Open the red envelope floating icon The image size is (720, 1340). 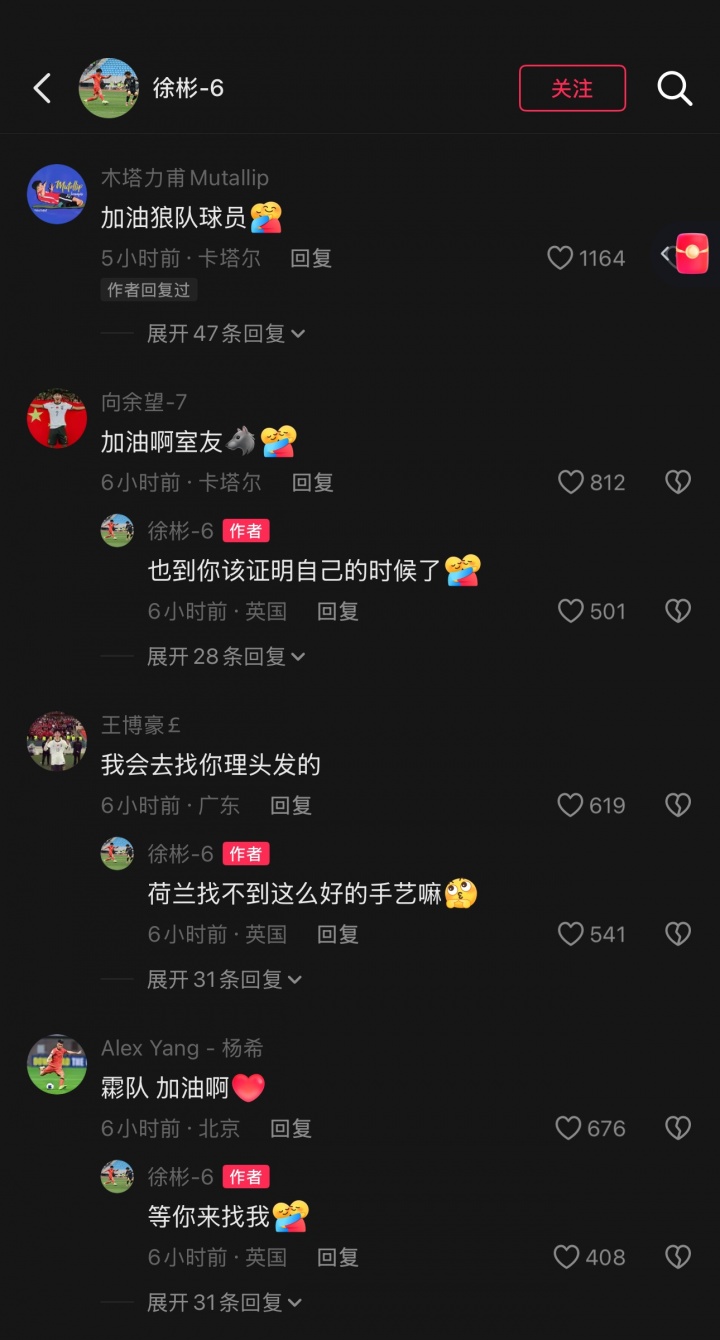(691, 254)
